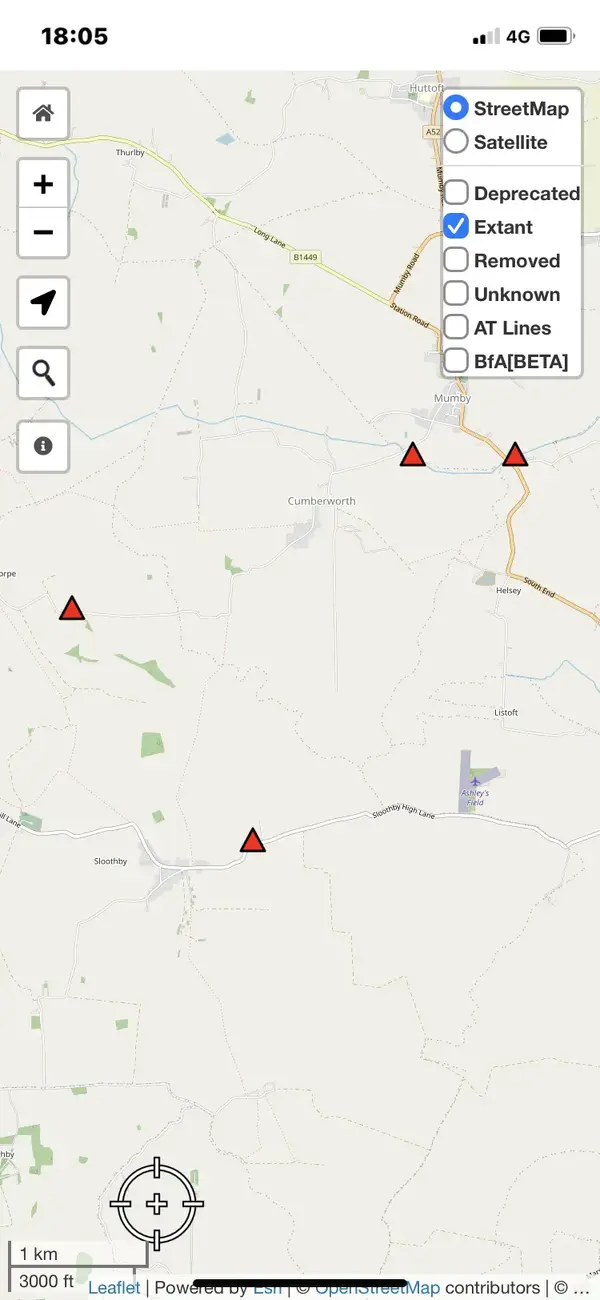Zoom out with the minus button
600x1300 pixels.
[x=43, y=233]
